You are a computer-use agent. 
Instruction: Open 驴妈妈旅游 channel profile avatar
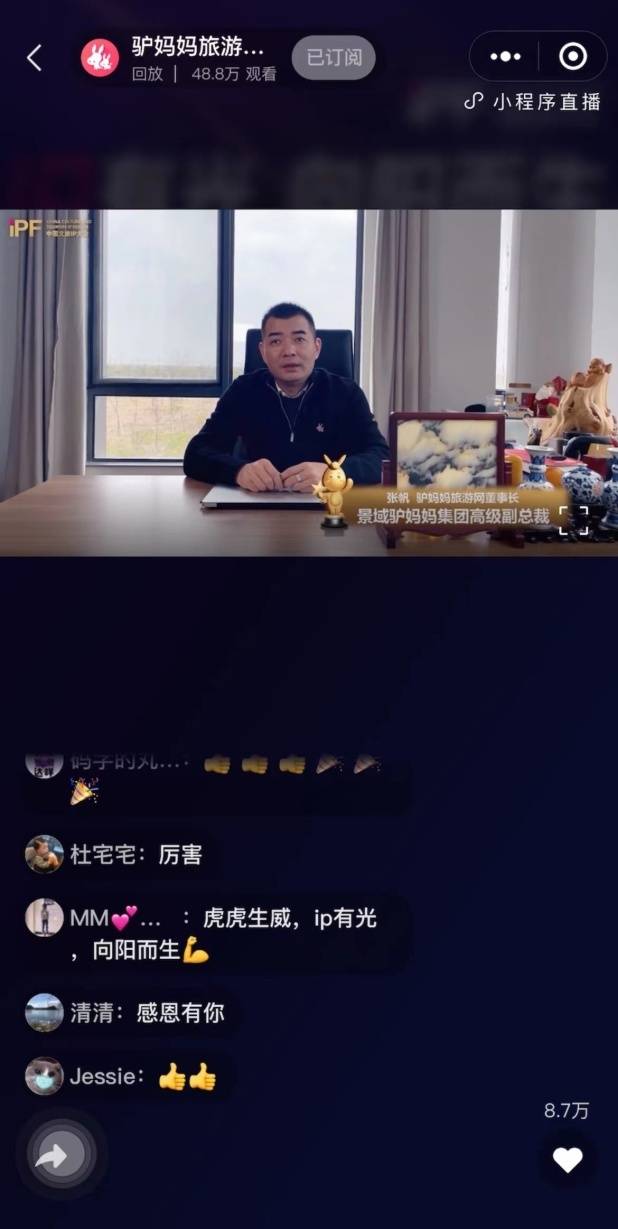(x=100, y=59)
